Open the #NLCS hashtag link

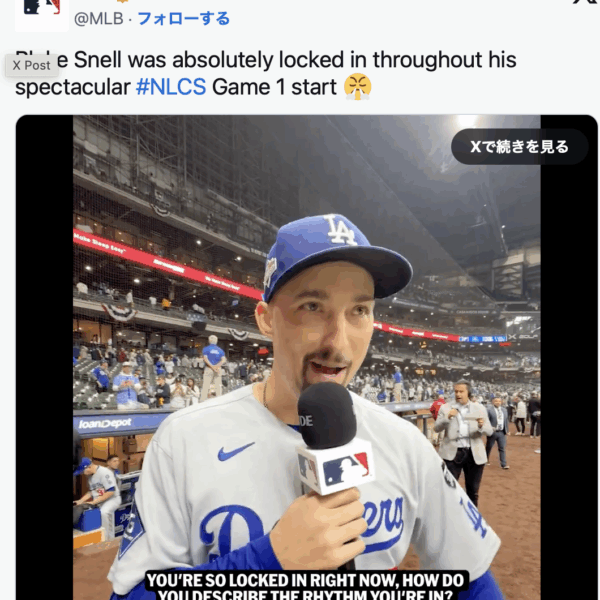[171, 87]
